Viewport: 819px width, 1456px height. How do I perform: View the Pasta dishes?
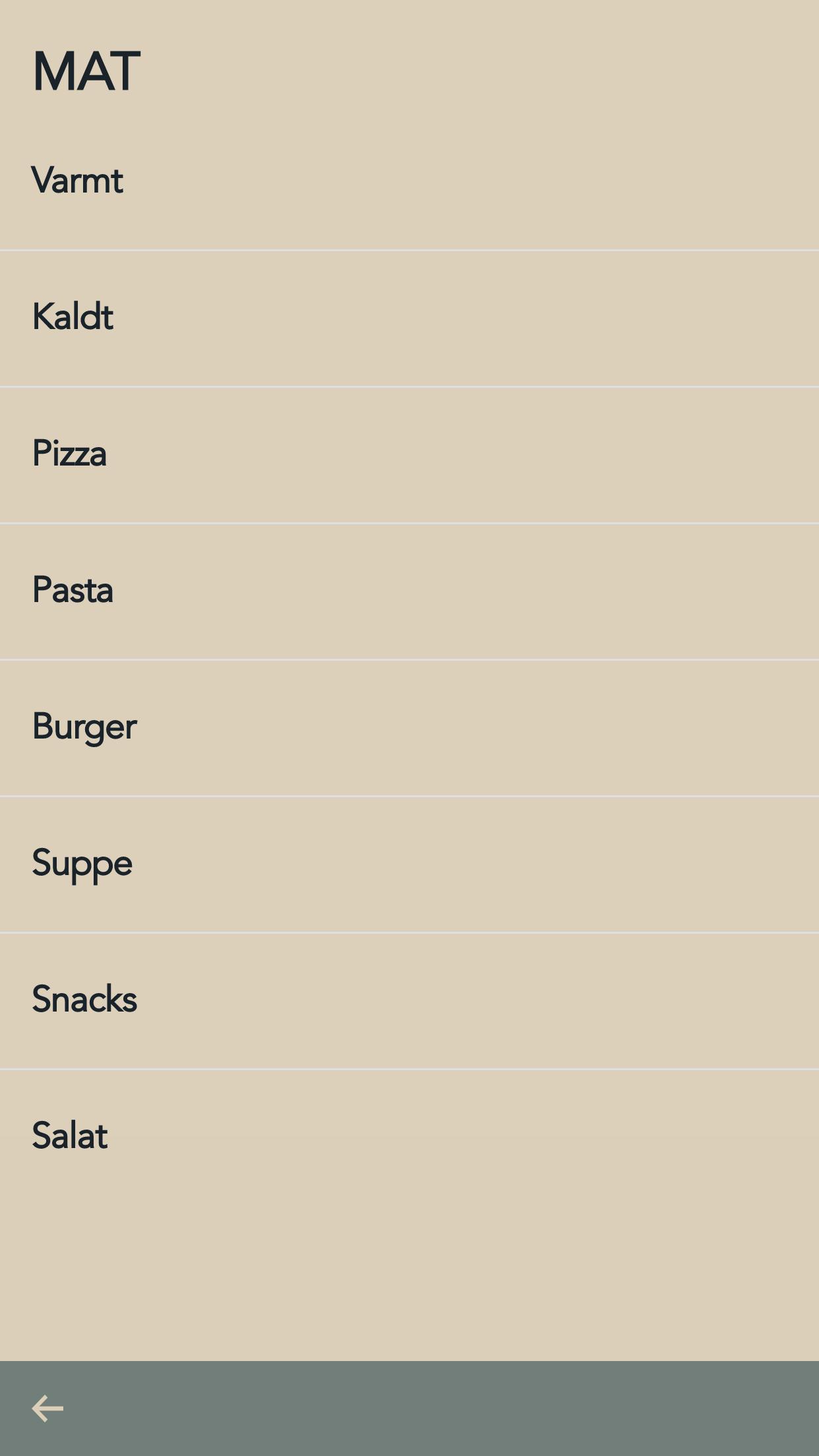(409, 591)
